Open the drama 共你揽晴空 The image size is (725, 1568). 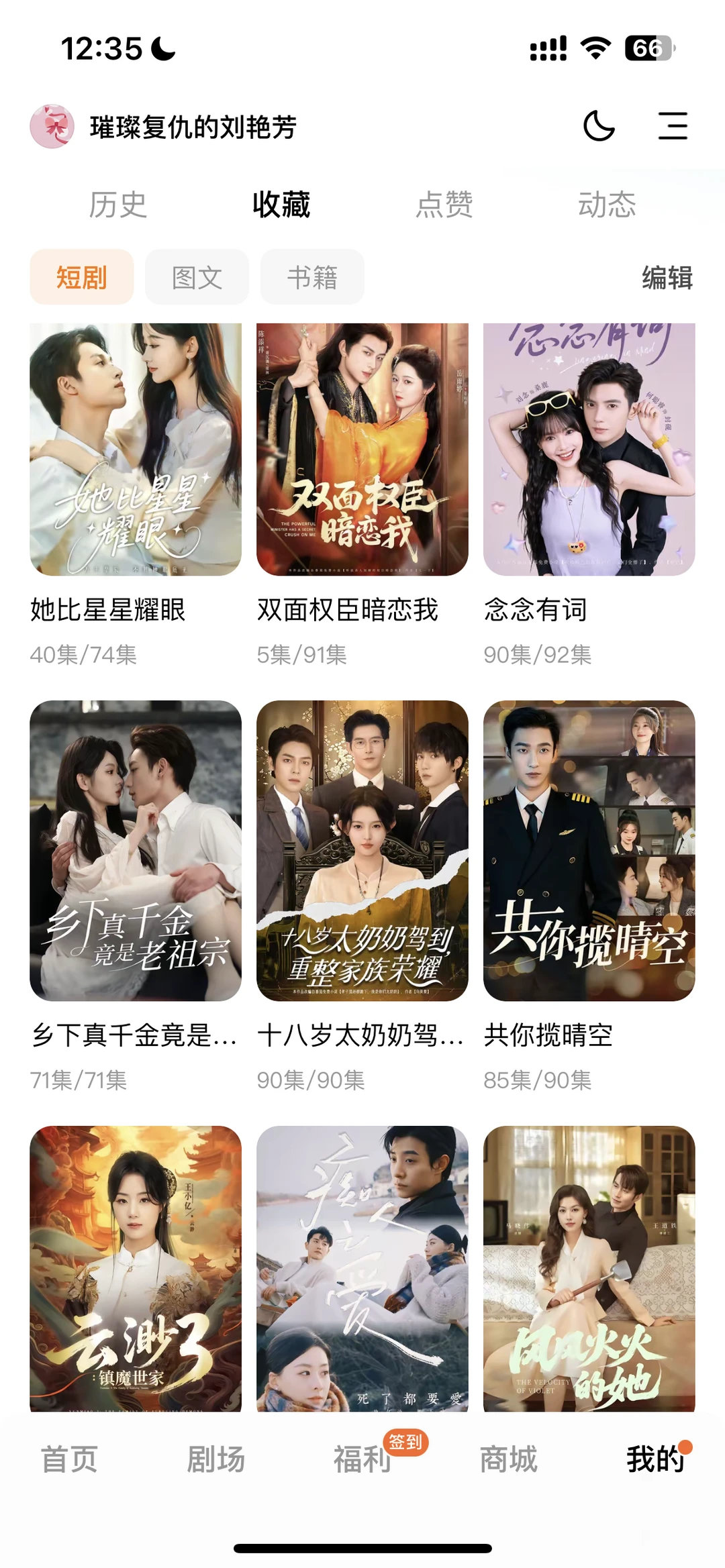click(589, 850)
